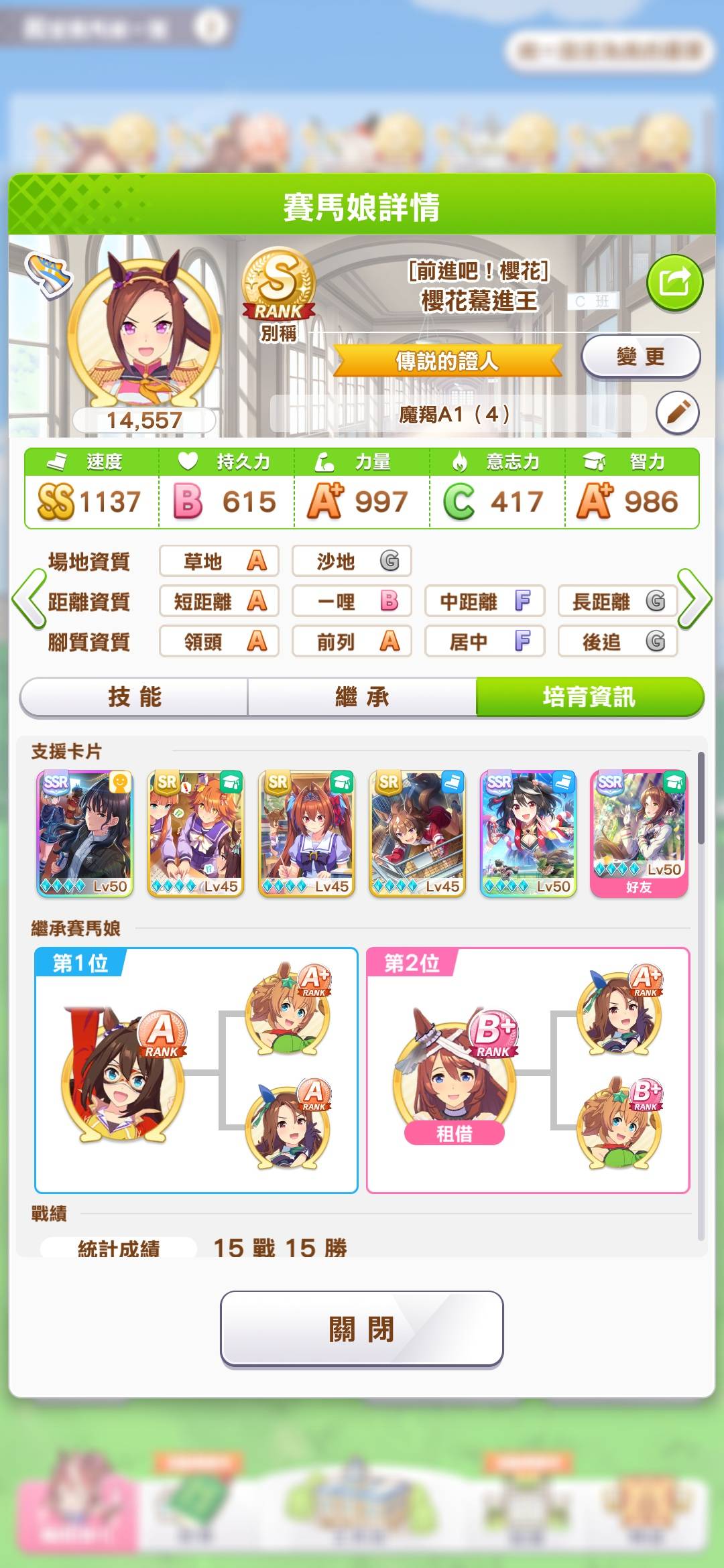Go to the next horse with the right arrow
724x1568 pixels.
[x=695, y=599]
